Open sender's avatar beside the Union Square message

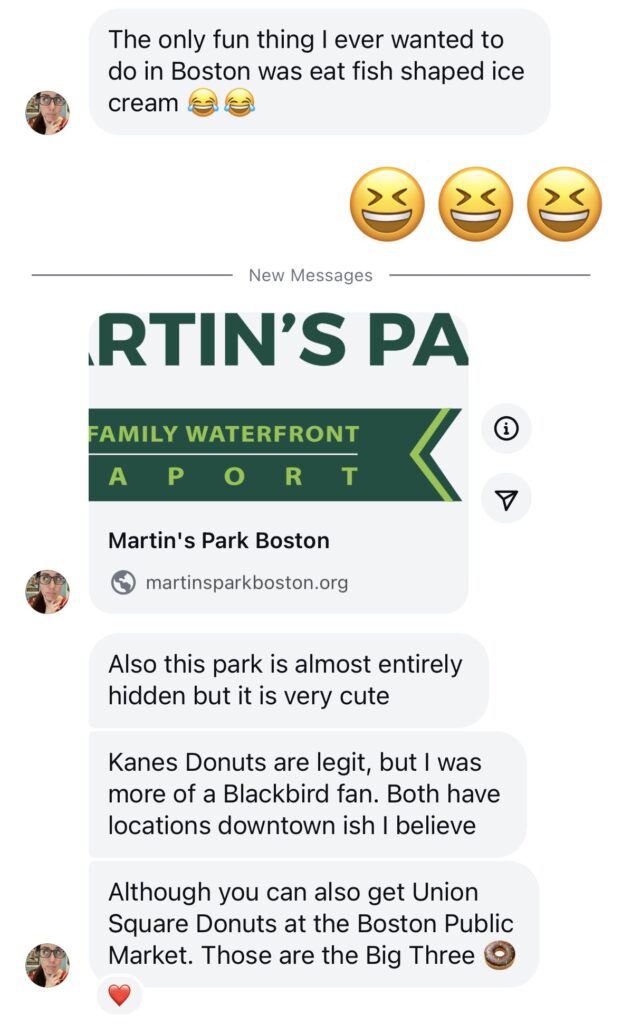click(x=47, y=964)
